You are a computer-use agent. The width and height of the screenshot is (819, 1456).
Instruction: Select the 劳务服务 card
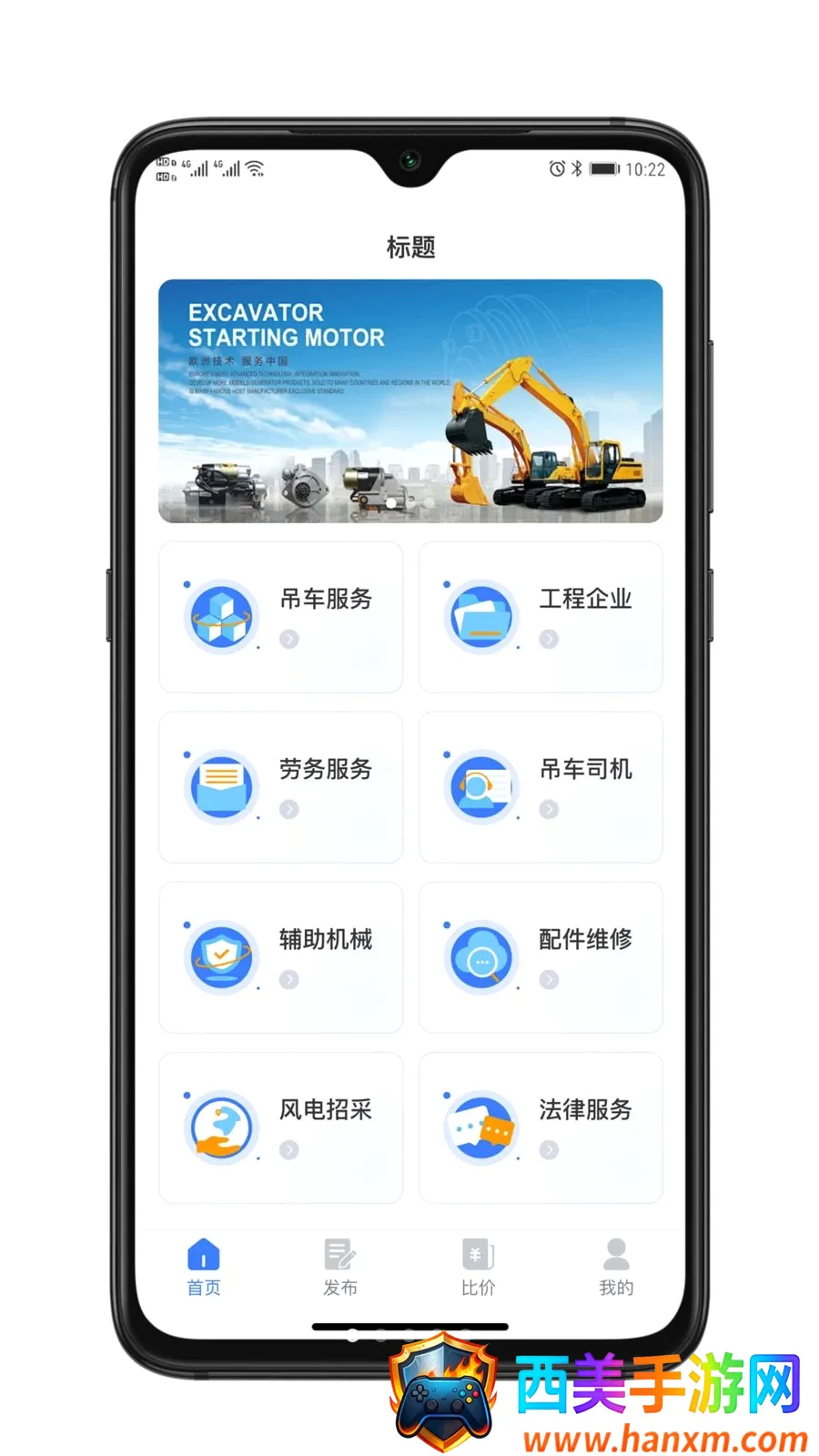(x=280, y=787)
